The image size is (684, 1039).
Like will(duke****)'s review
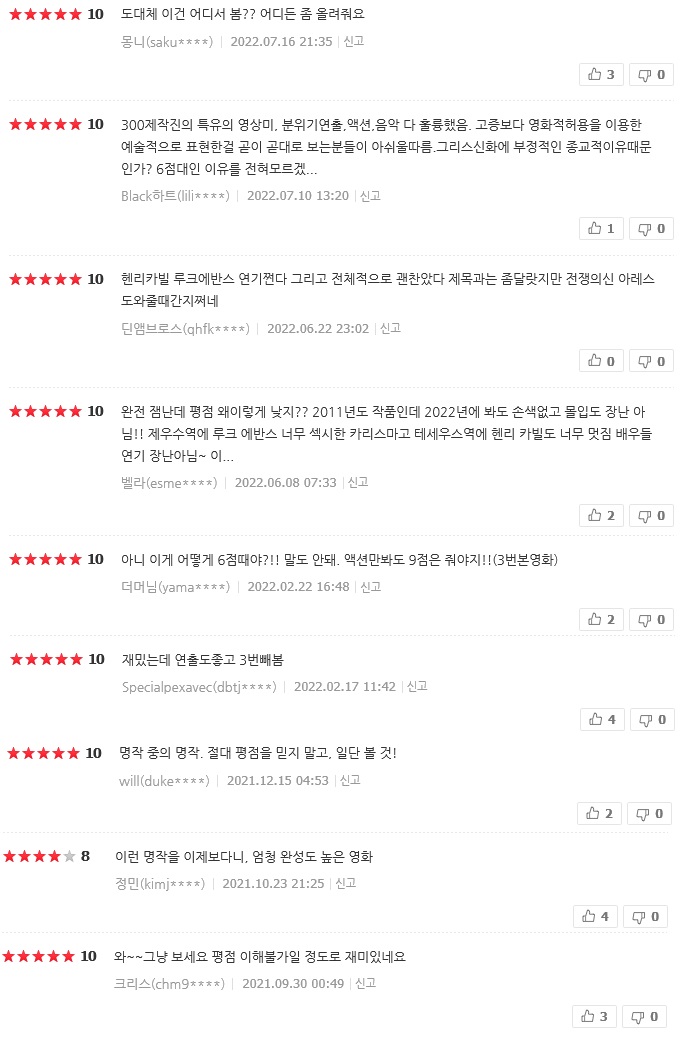(600, 813)
